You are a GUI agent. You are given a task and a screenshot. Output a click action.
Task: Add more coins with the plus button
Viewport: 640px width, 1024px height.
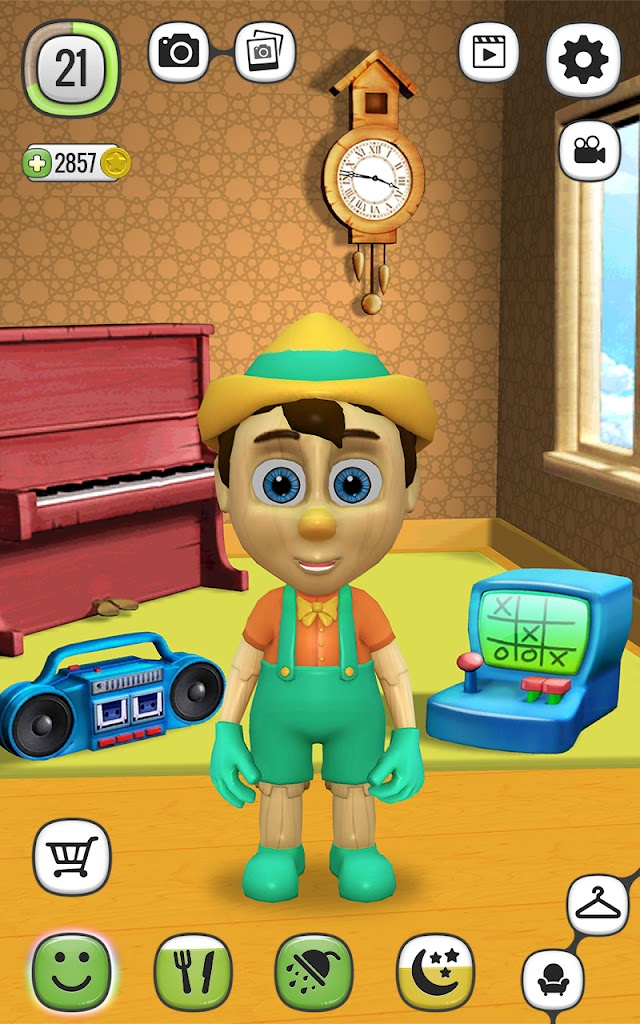[37, 163]
